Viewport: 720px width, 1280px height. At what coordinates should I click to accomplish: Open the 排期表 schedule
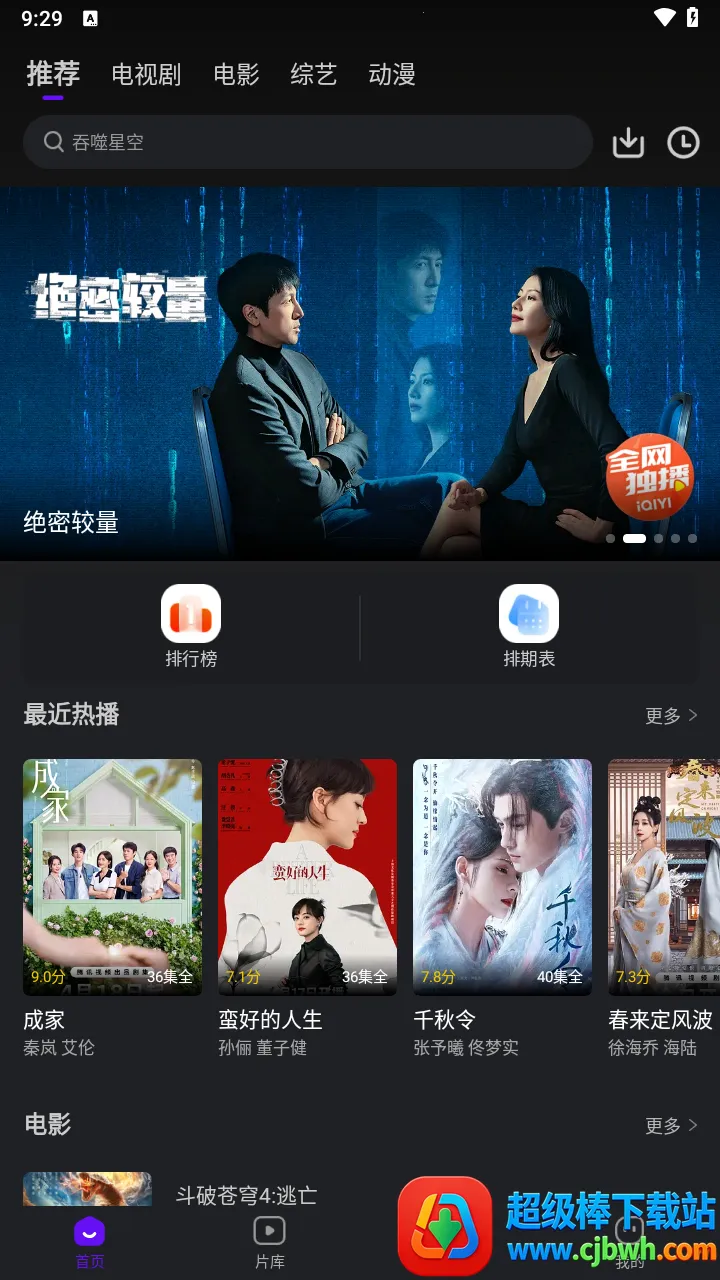point(529,627)
